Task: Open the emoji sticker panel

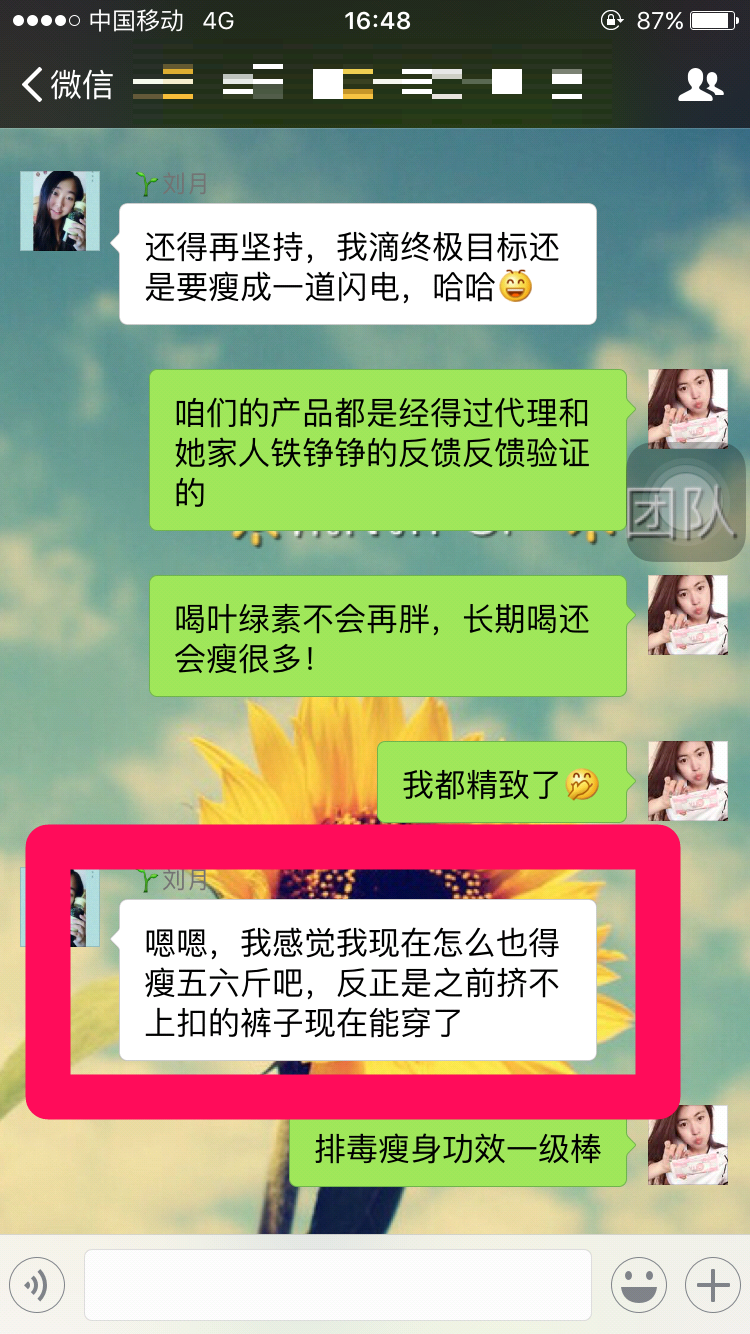Action: click(638, 1285)
